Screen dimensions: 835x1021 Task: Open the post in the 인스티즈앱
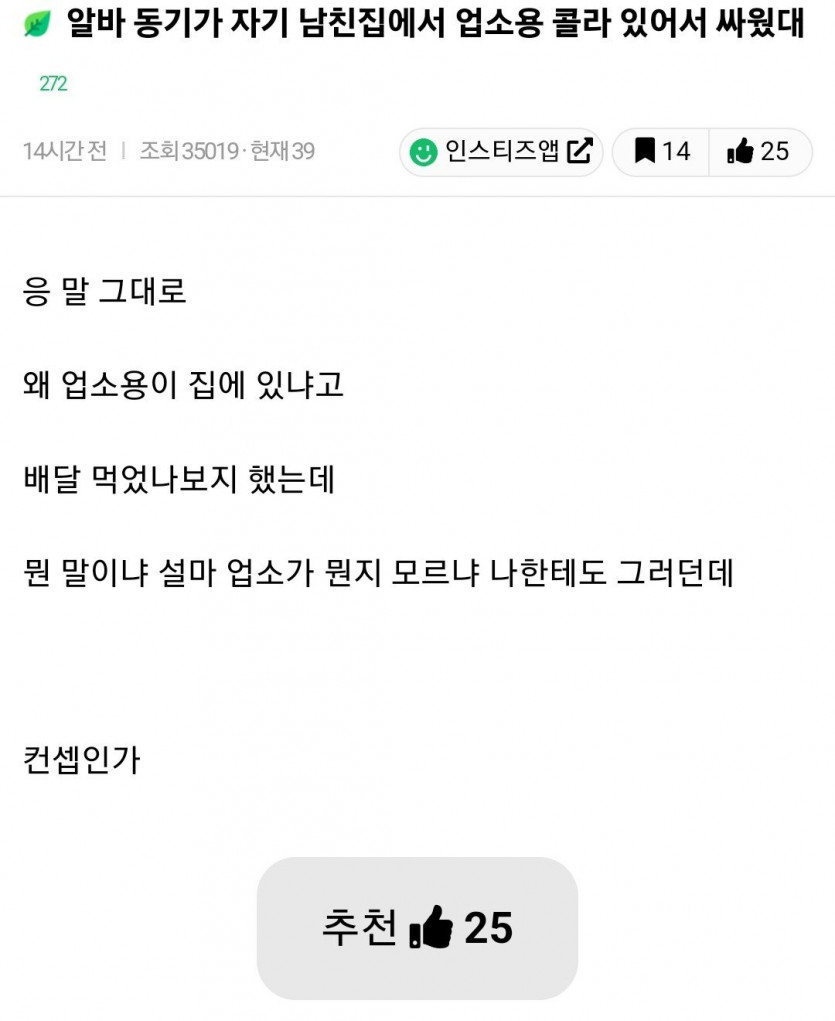coord(501,152)
